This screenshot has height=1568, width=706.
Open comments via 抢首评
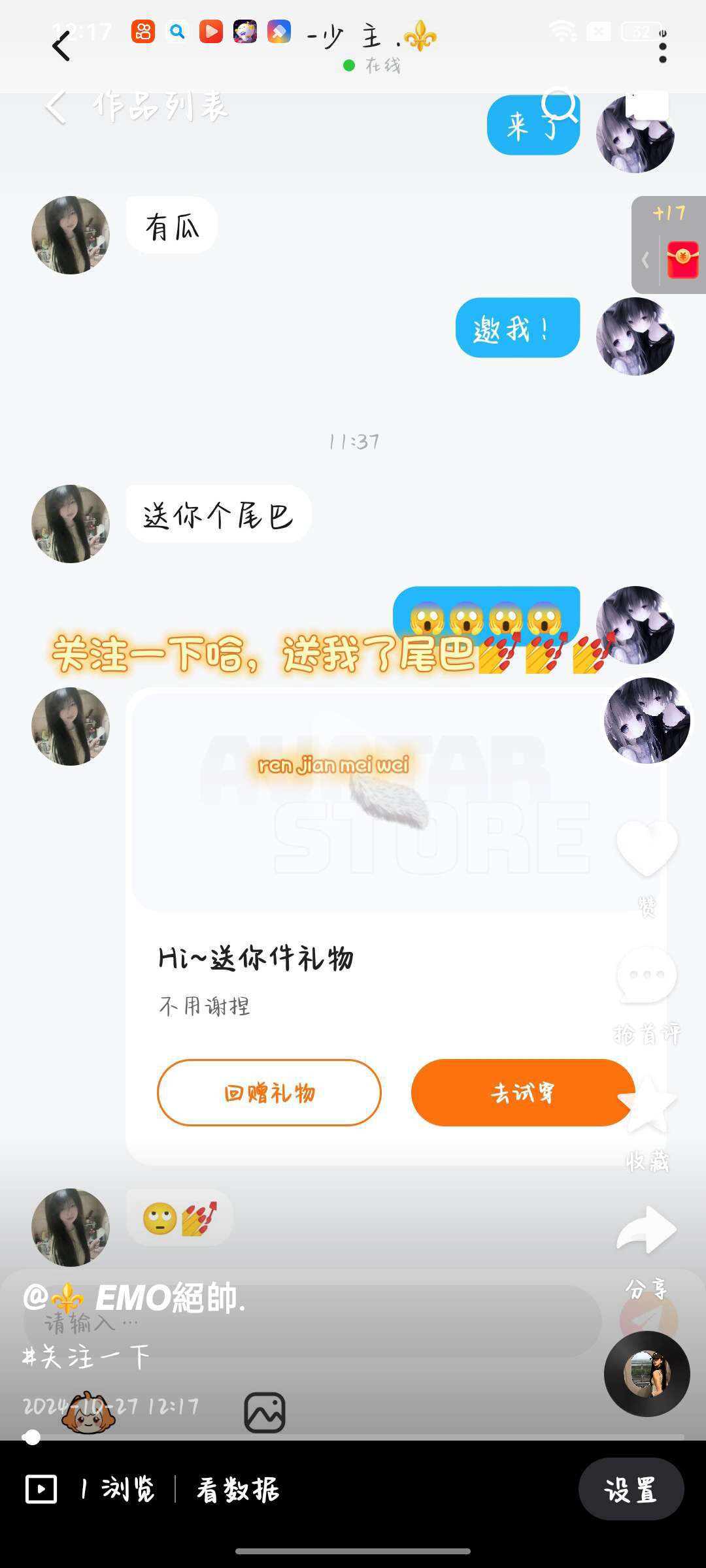647,975
